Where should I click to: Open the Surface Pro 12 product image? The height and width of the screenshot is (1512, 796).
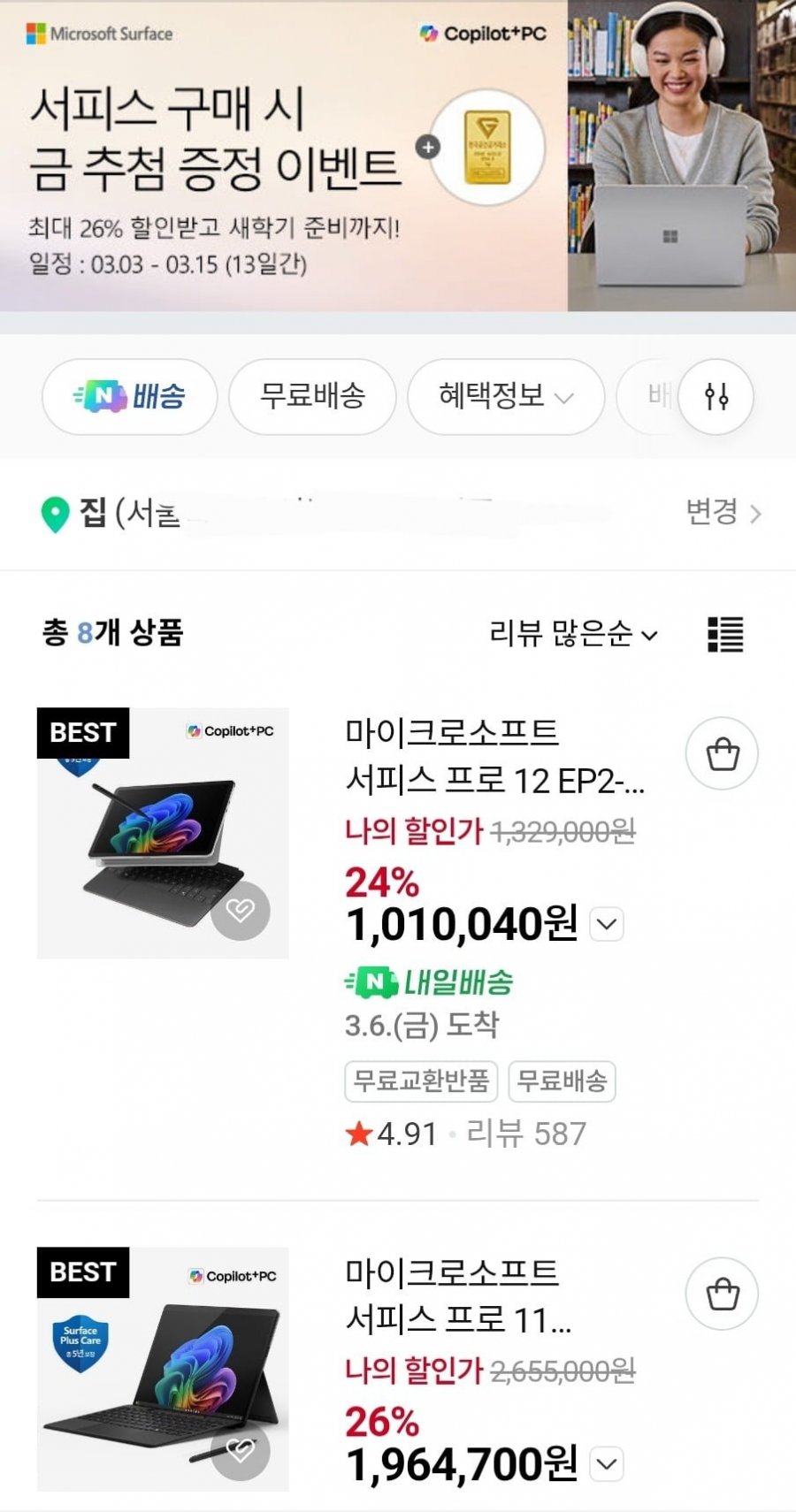[163, 833]
